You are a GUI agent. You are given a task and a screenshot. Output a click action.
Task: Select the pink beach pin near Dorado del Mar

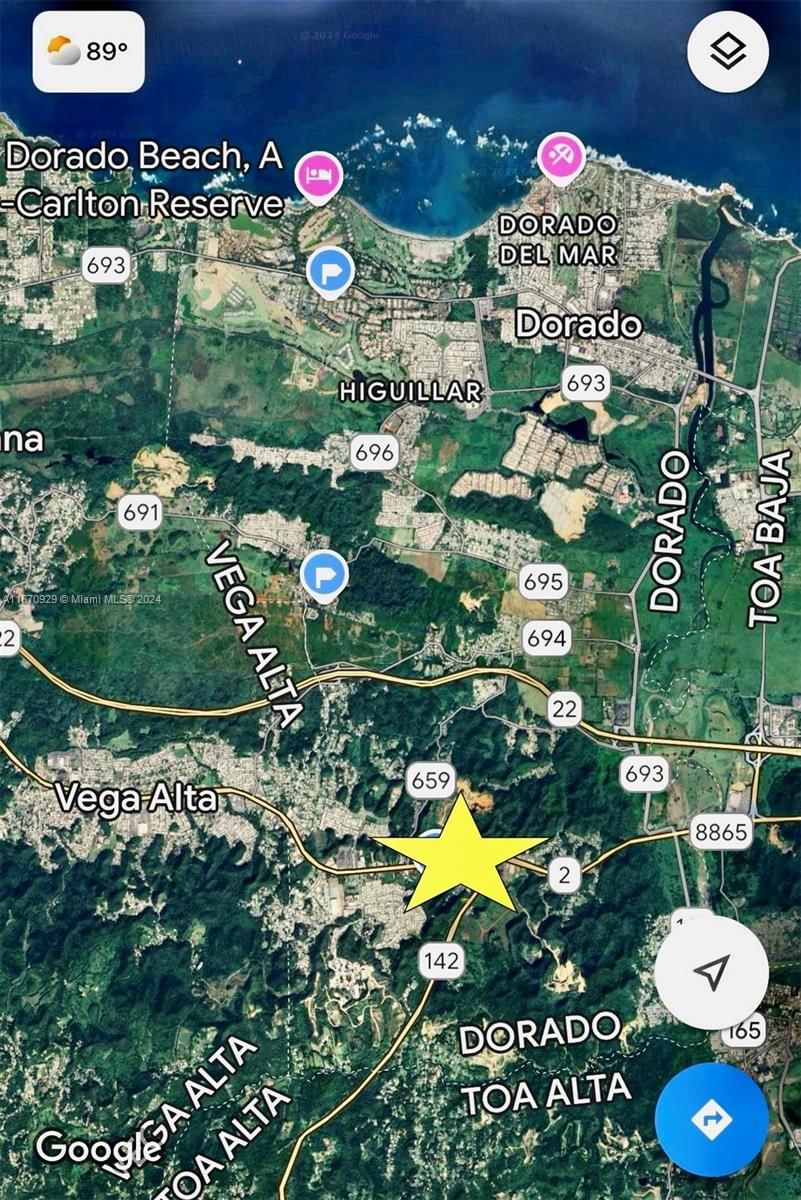click(561, 158)
